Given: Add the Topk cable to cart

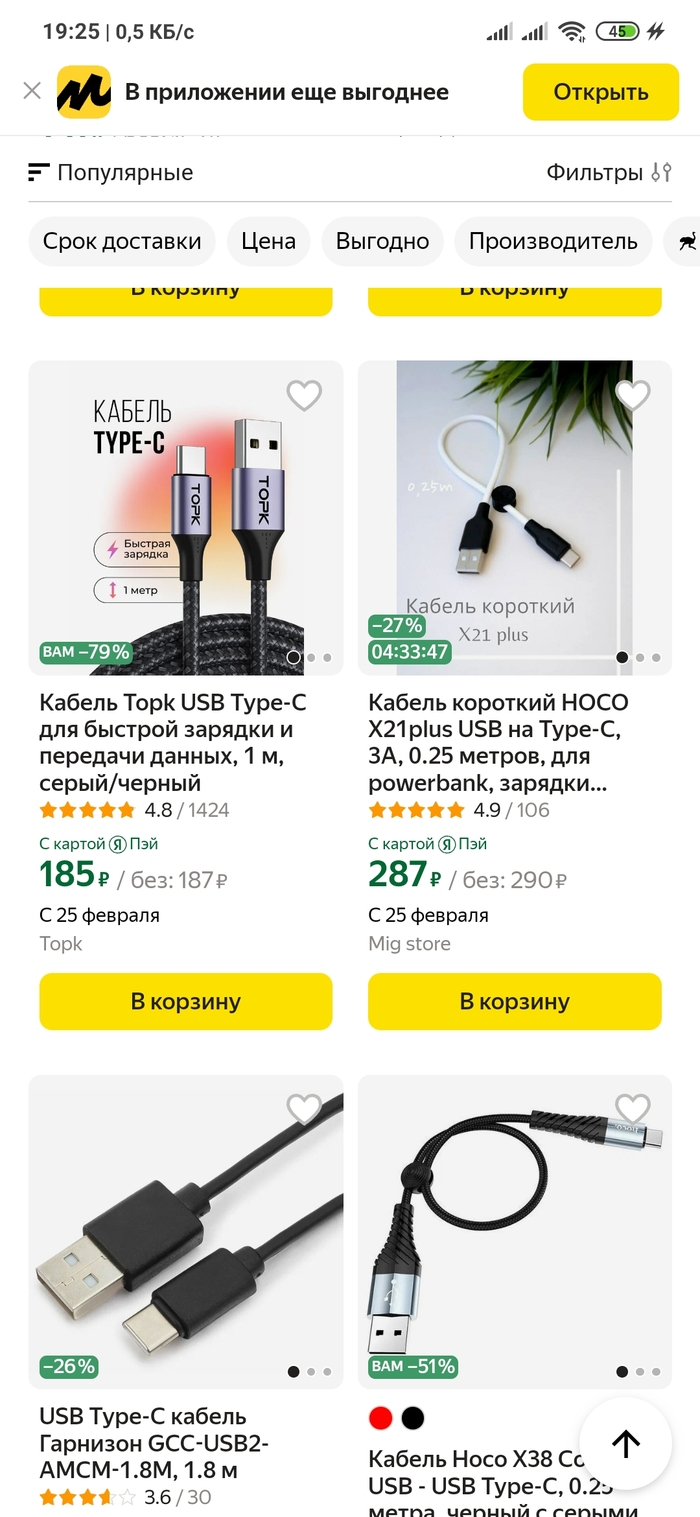Looking at the screenshot, I should click(186, 1001).
